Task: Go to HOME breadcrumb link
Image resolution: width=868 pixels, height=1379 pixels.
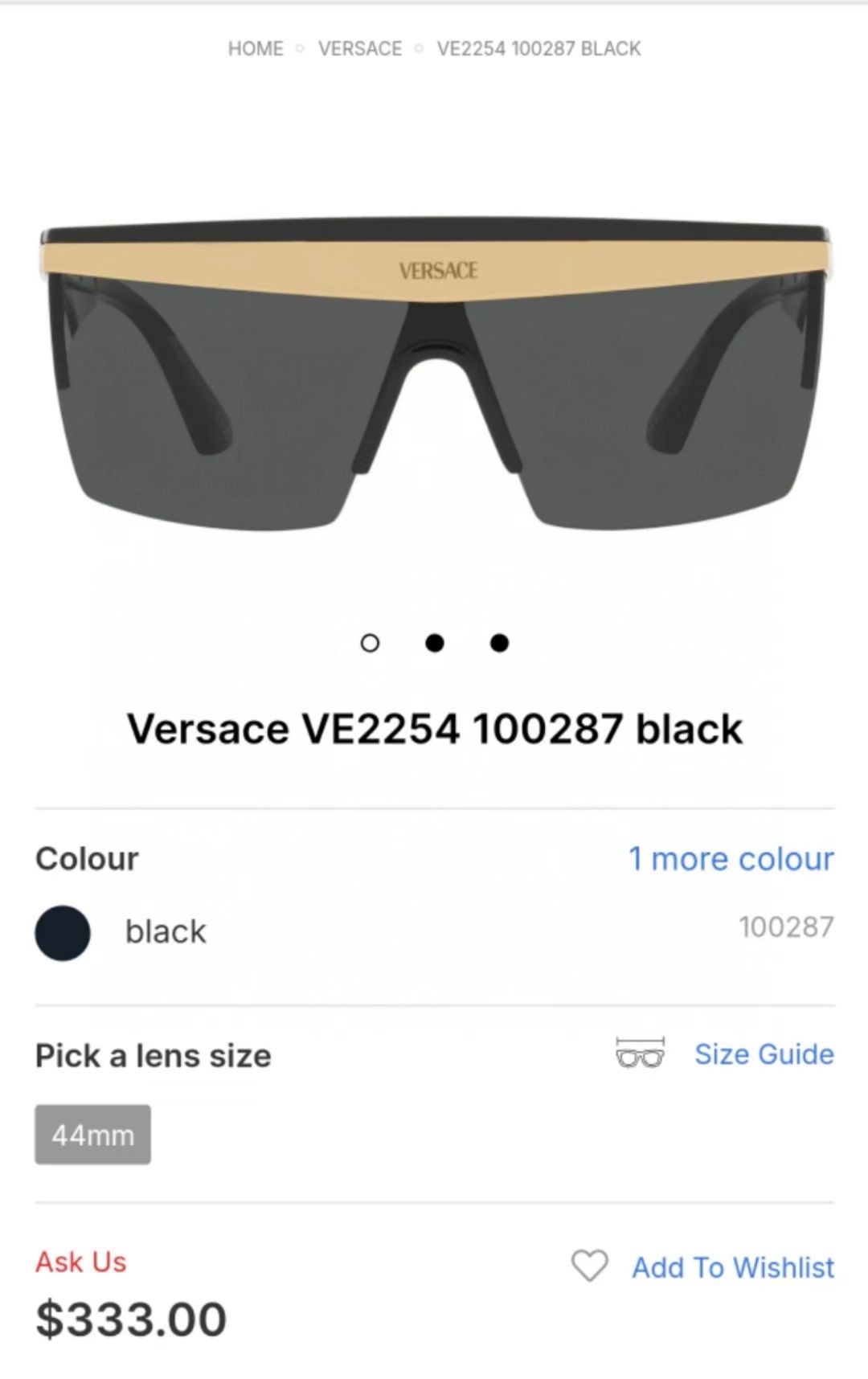Action: [256, 49]
